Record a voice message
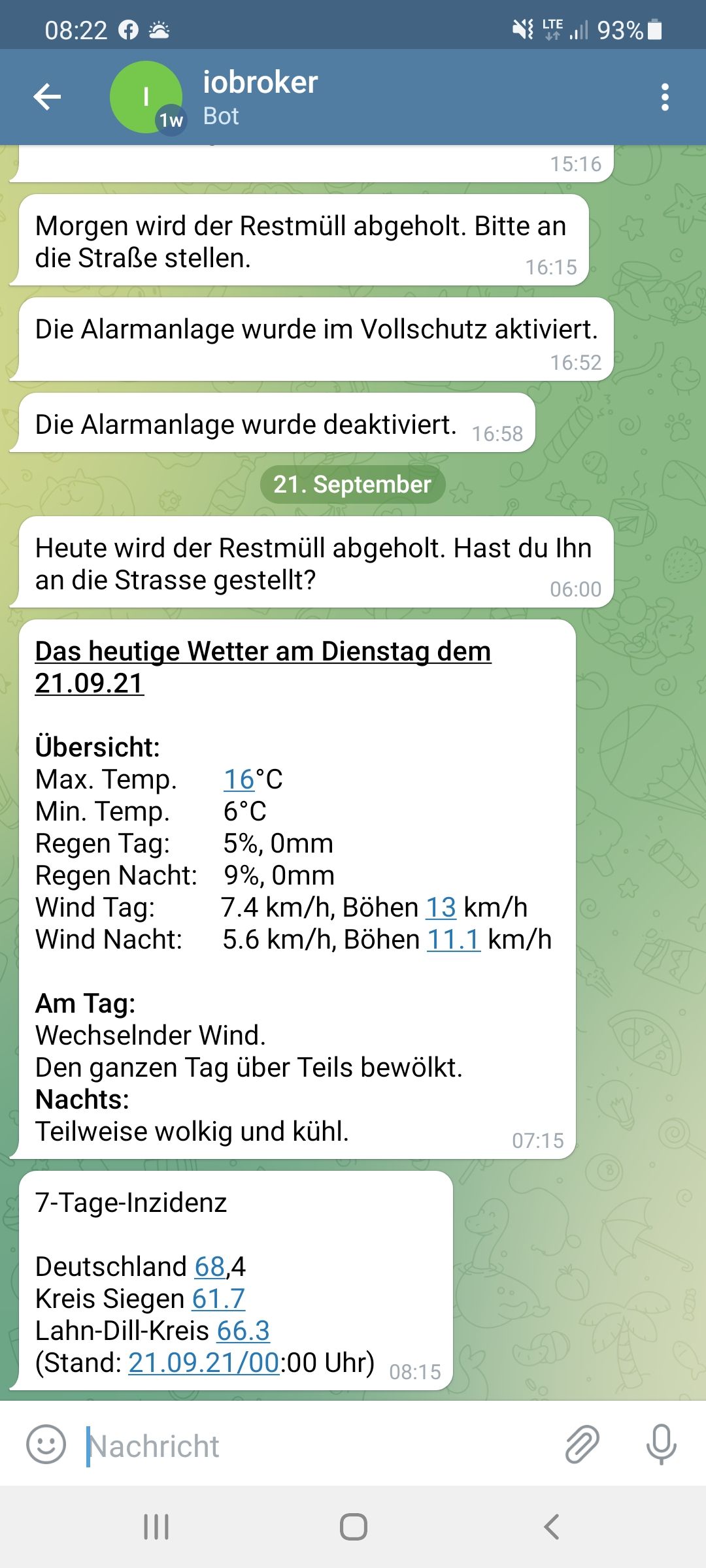 pyautogui.click(x=661, y=1445)
